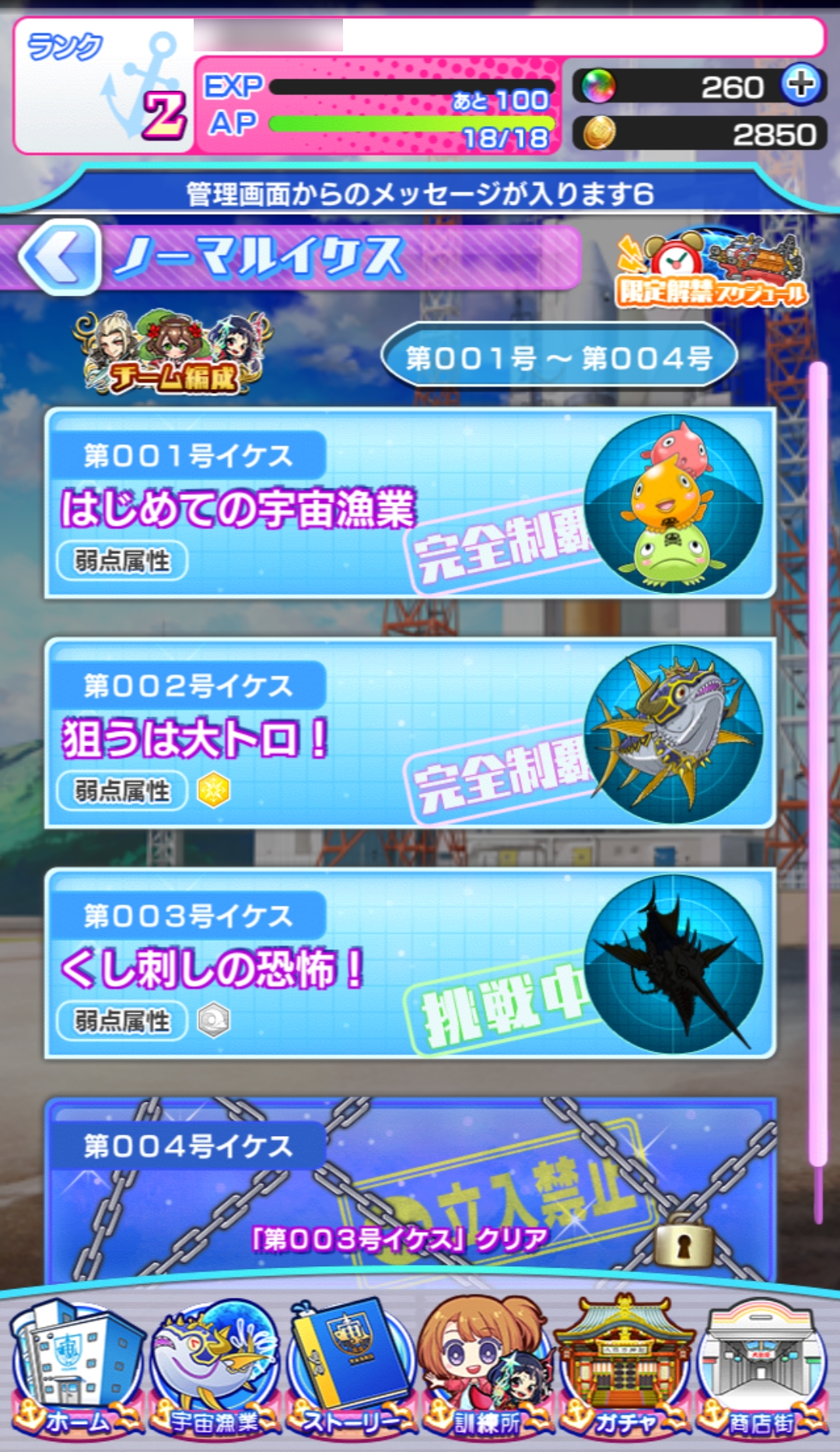Image resolution: width=840 pixels, height=1452 pixels.
Task: Switch to the 宇宙漁業 tab
Action: (215, 1370)
